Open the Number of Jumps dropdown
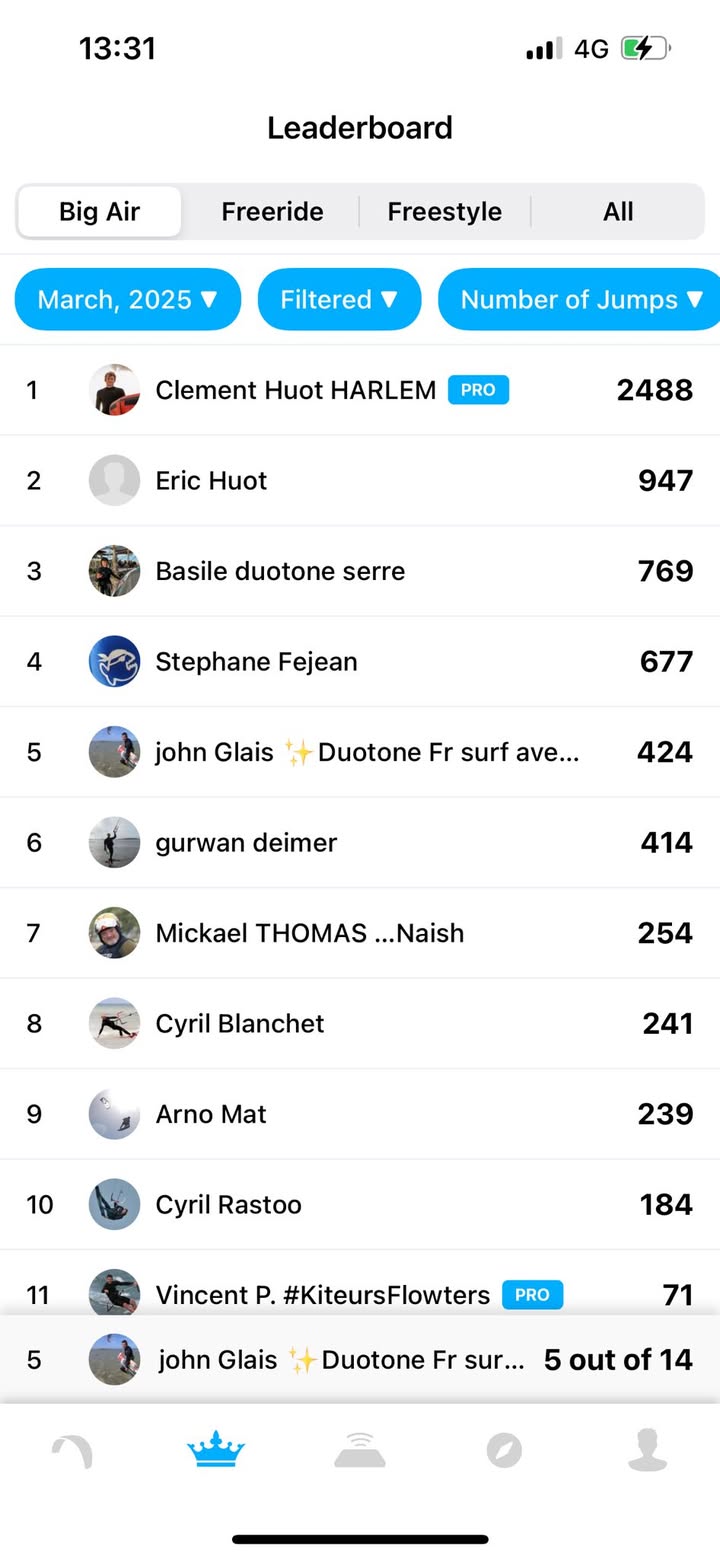This screenshot has width=720, height=1559. pyautogui.click(x=581, y=299)
